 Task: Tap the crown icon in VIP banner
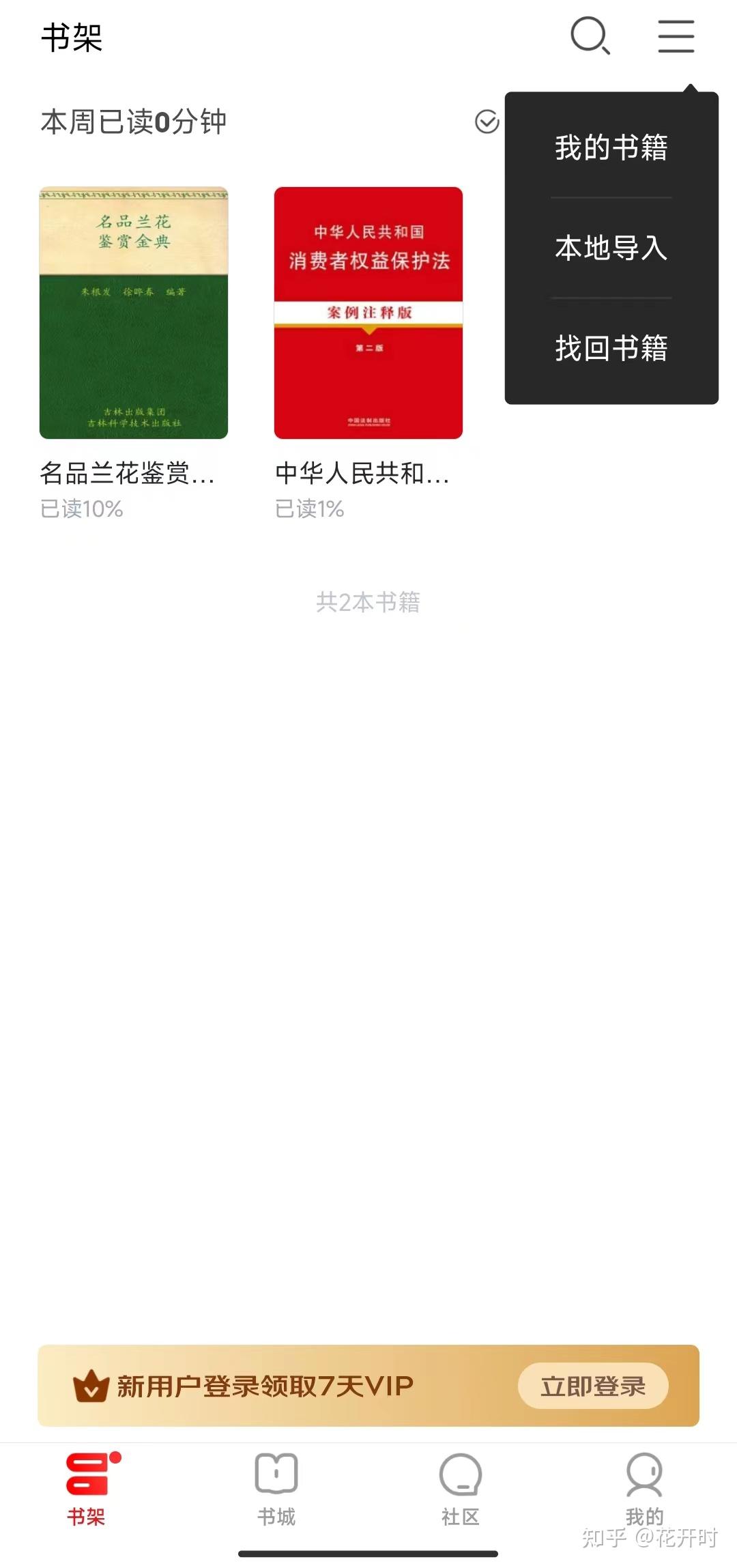click(91, 1388)
